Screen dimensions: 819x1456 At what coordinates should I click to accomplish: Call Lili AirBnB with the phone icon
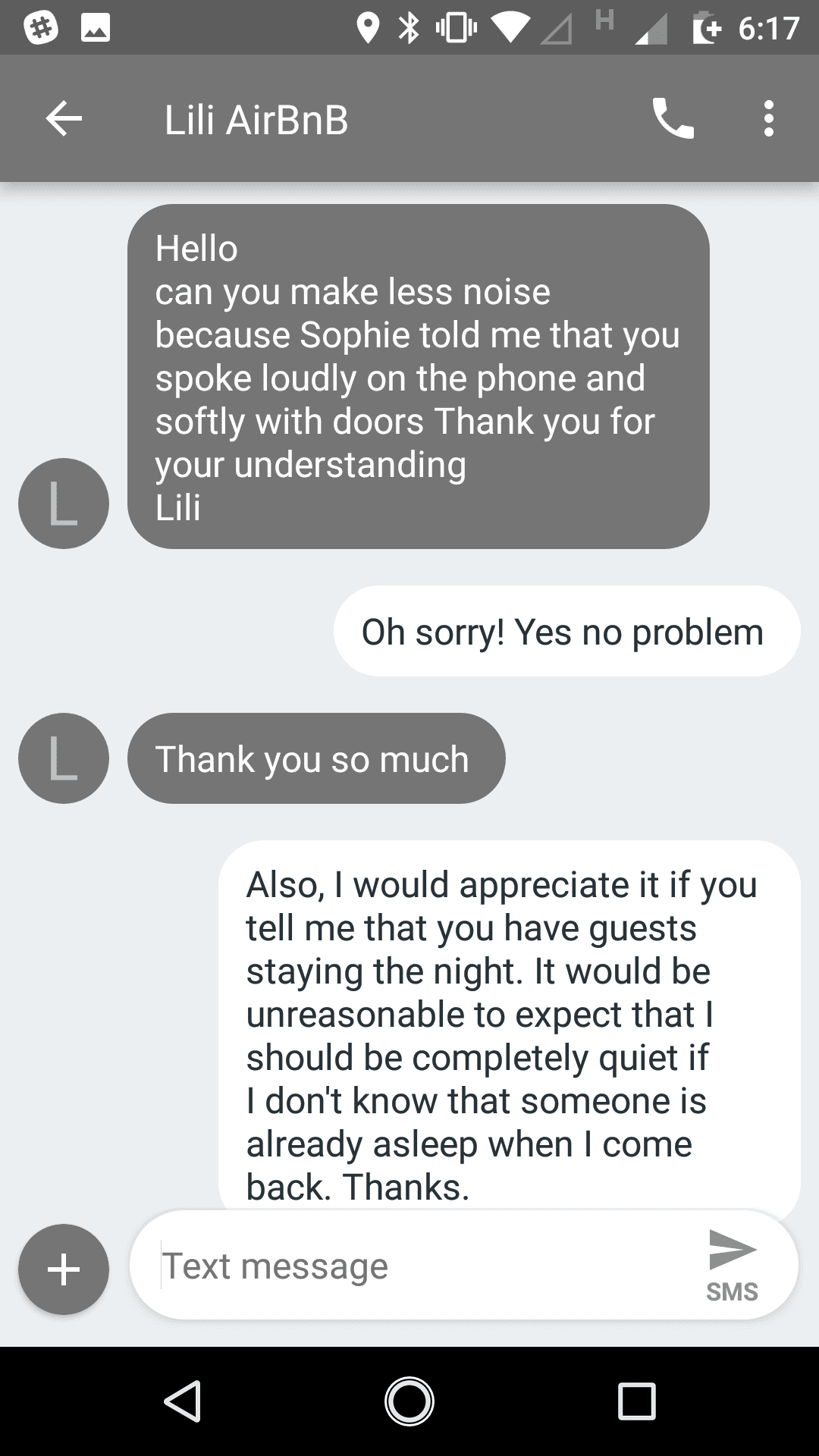tap(673, 119)
